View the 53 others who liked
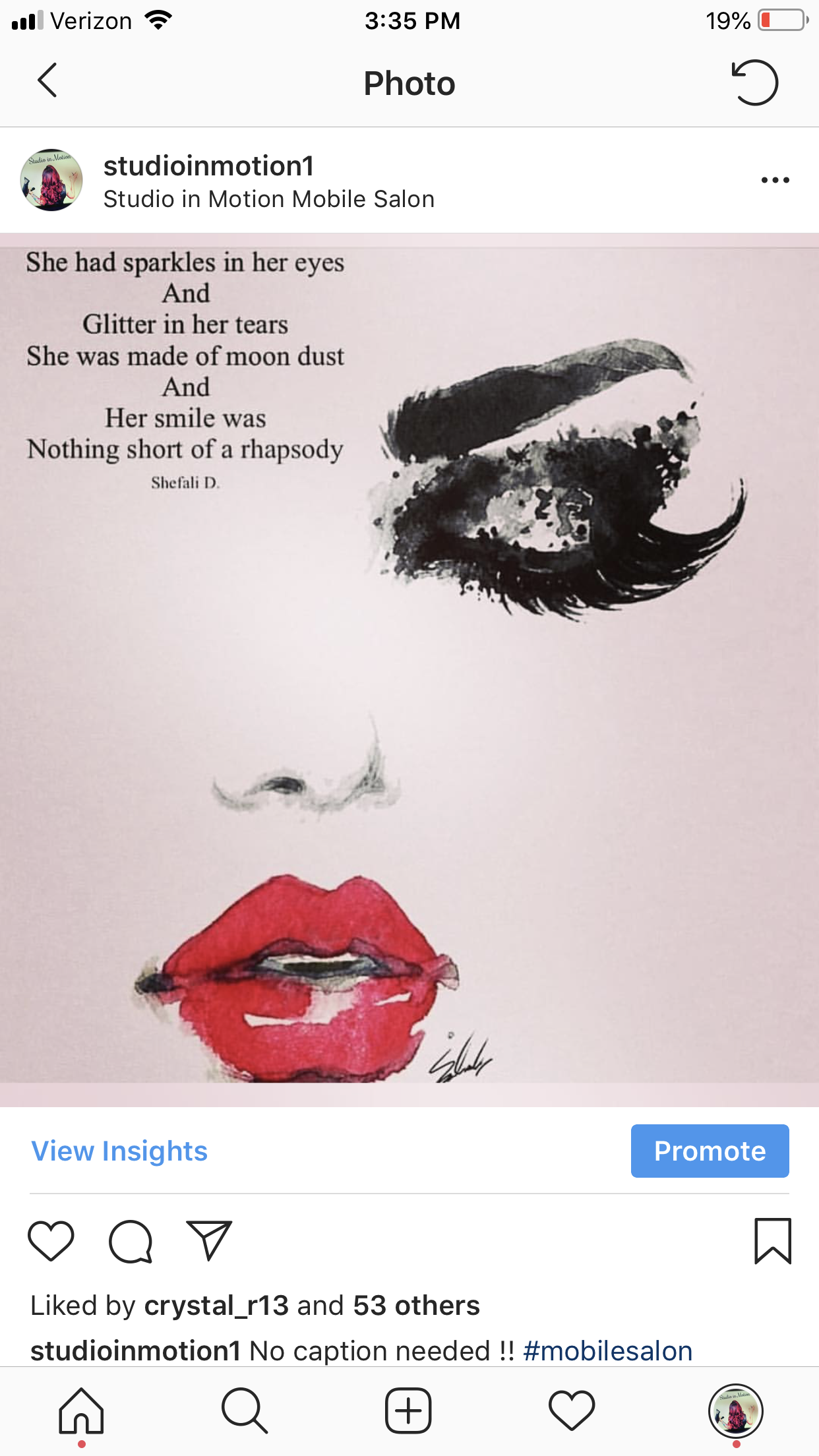This screenshot has width=819, height=1456. click(416, 1306)
